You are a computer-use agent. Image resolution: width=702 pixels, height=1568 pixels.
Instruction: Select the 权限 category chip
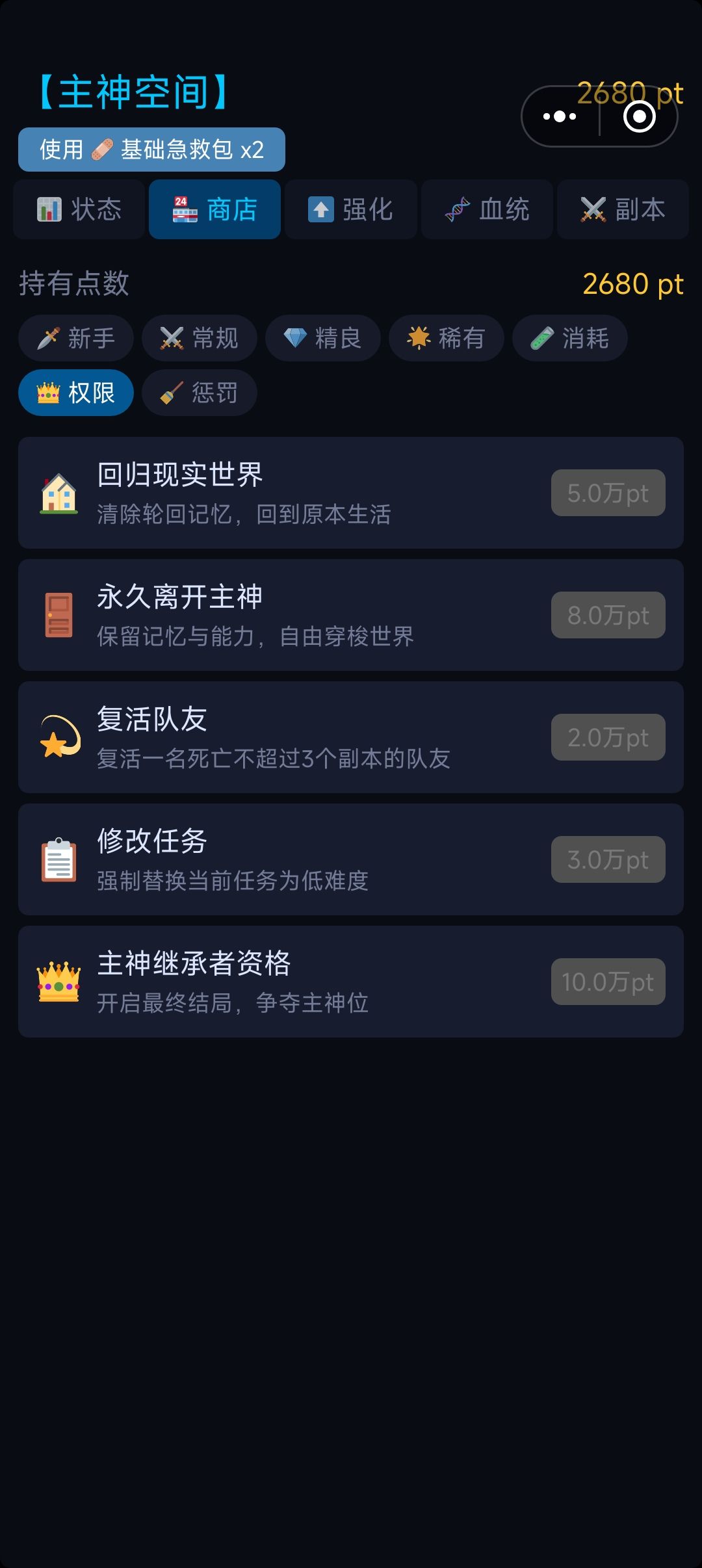tap(76, 393)
